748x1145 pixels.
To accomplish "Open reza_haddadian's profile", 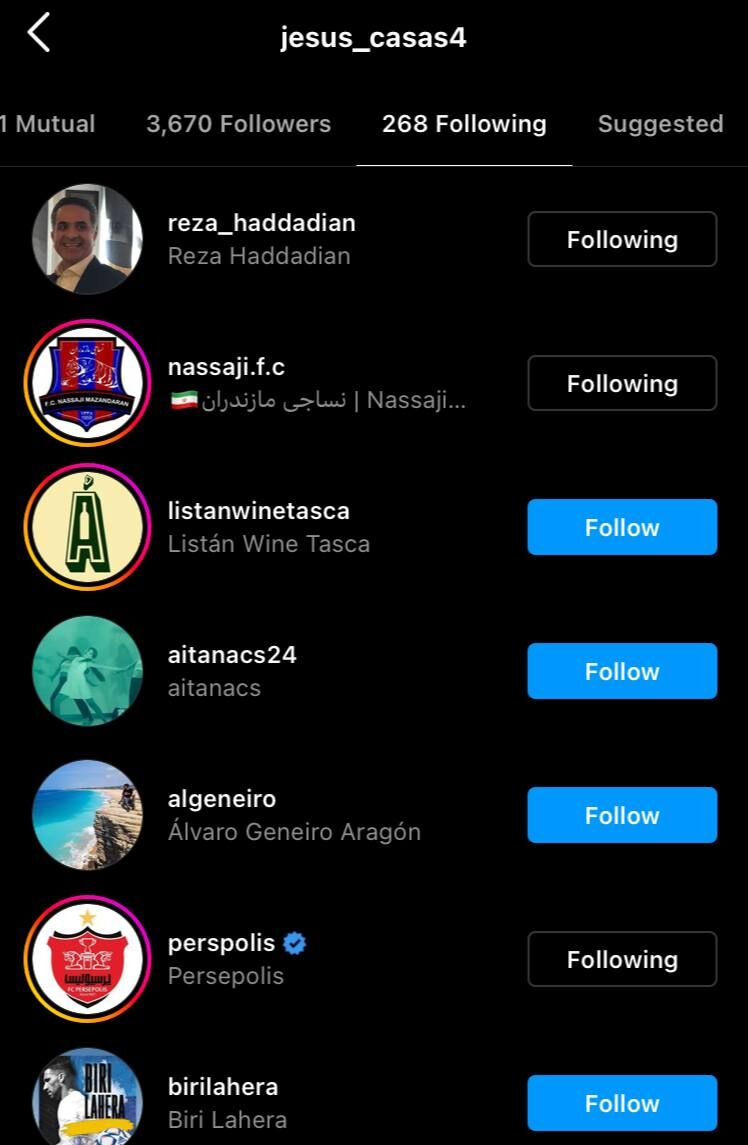I will 261,223.
